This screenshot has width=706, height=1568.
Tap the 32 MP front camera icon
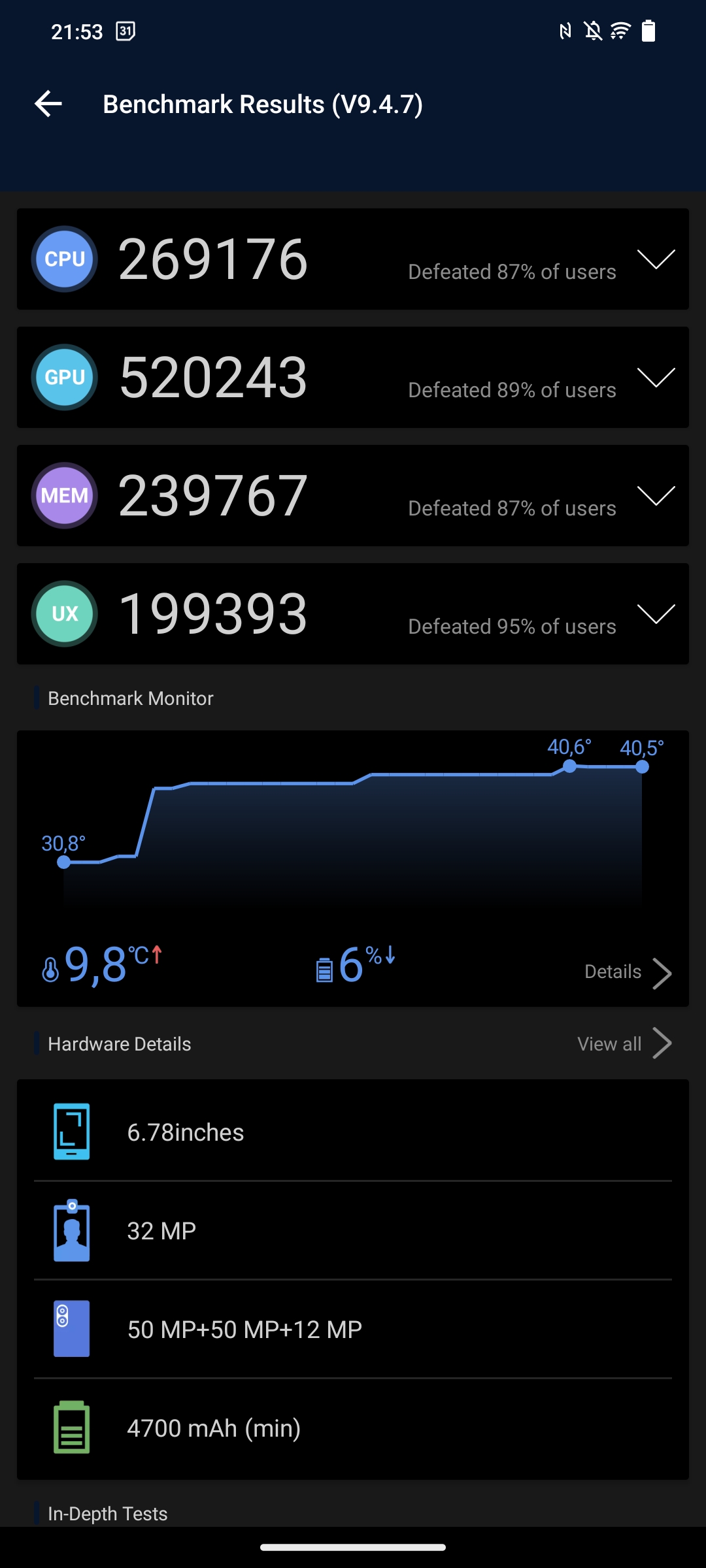coord(71,1231)
